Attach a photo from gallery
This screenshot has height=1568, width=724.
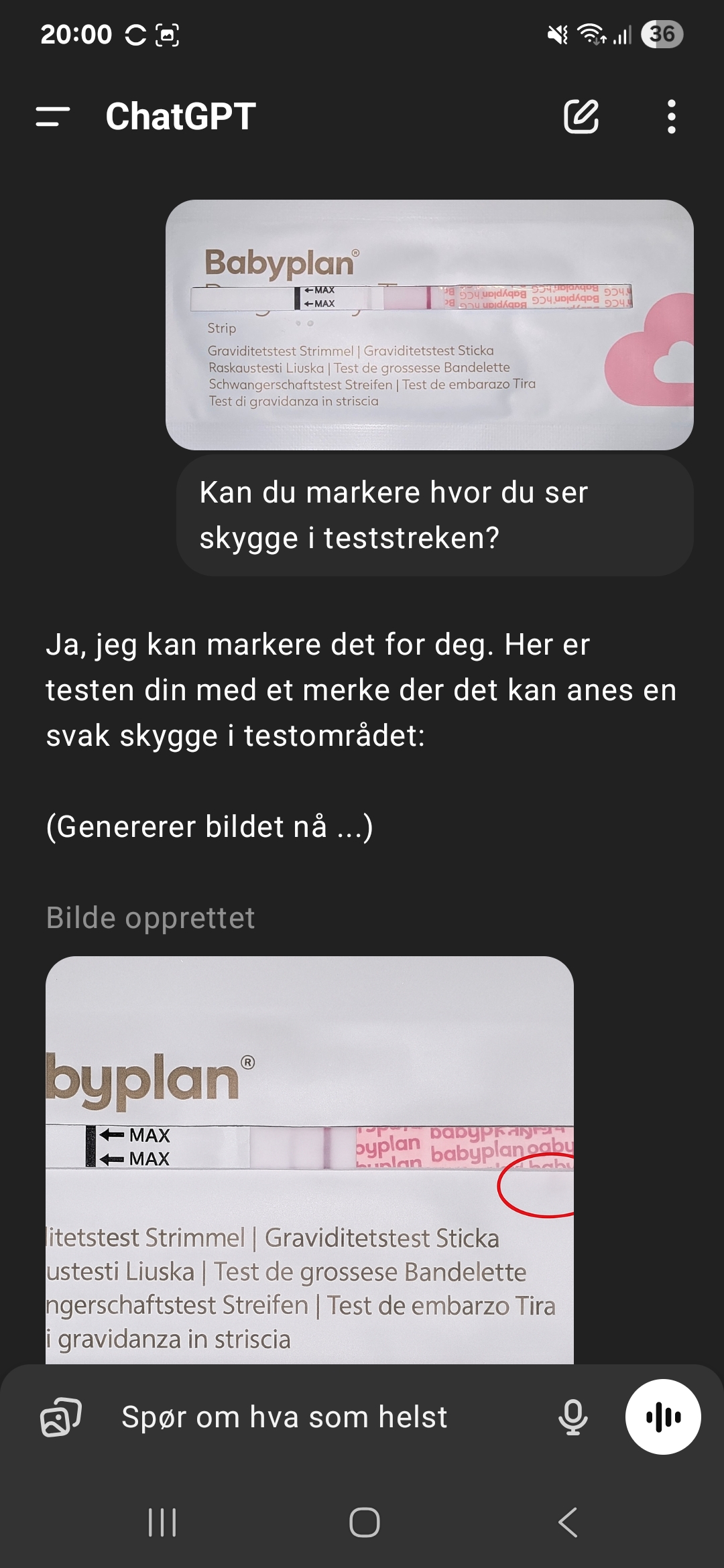(x=61, y=1417)
